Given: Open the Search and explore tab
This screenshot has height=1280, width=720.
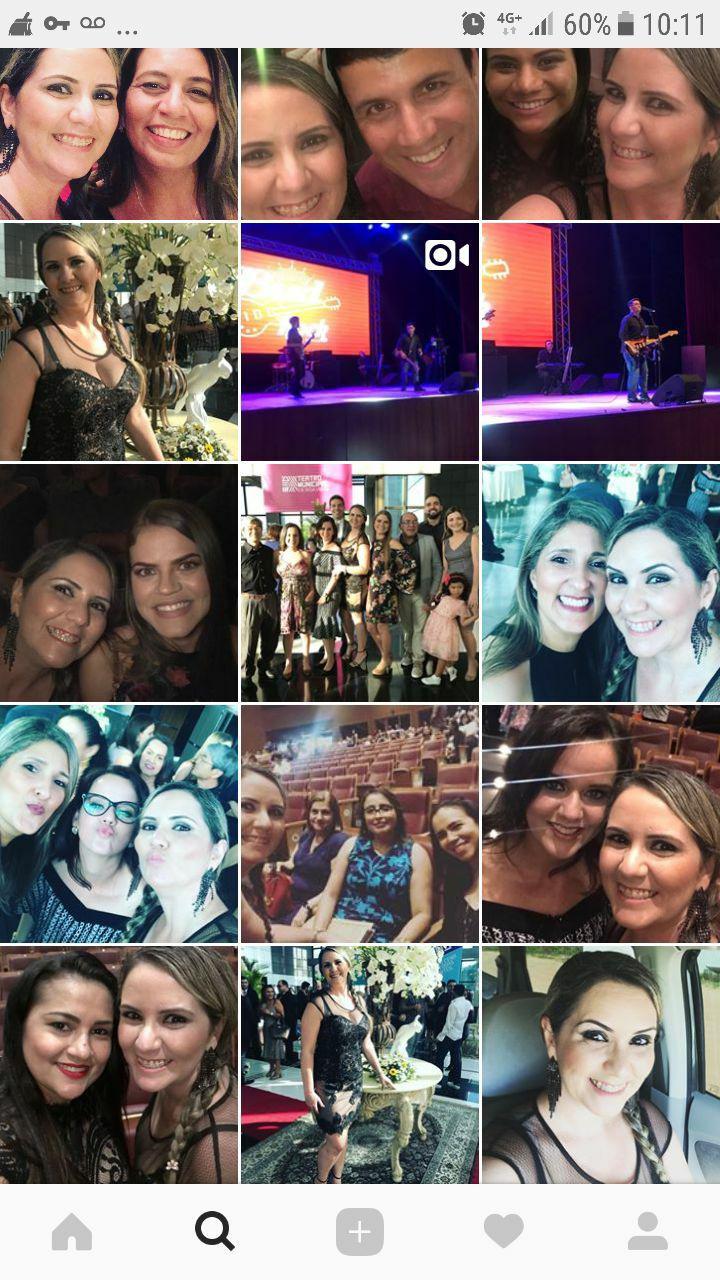Looking at the screenshot, I should pos(215,1232).
